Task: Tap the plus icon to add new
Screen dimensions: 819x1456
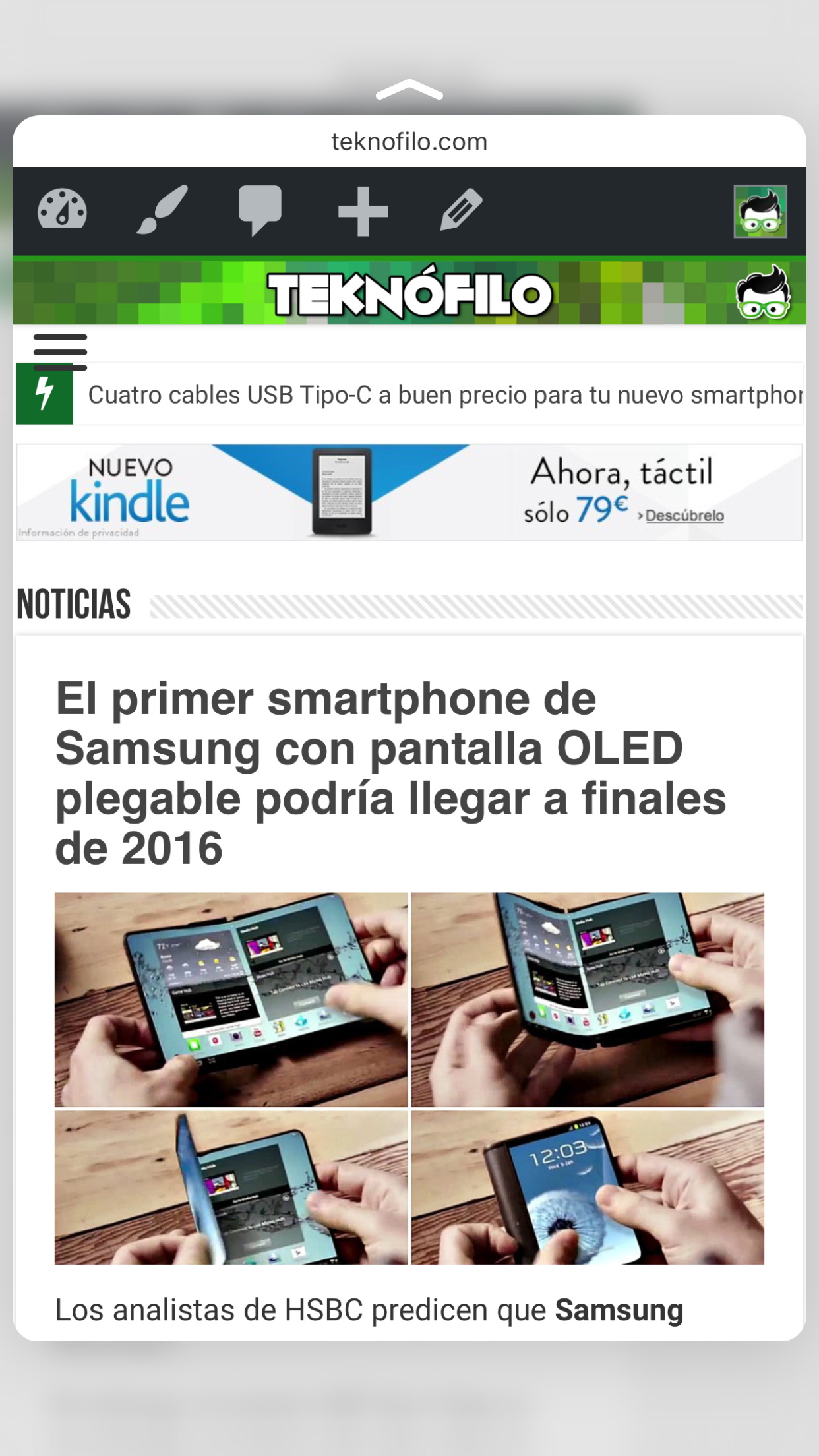Action: pyautogui.click(x=363, y=211)
